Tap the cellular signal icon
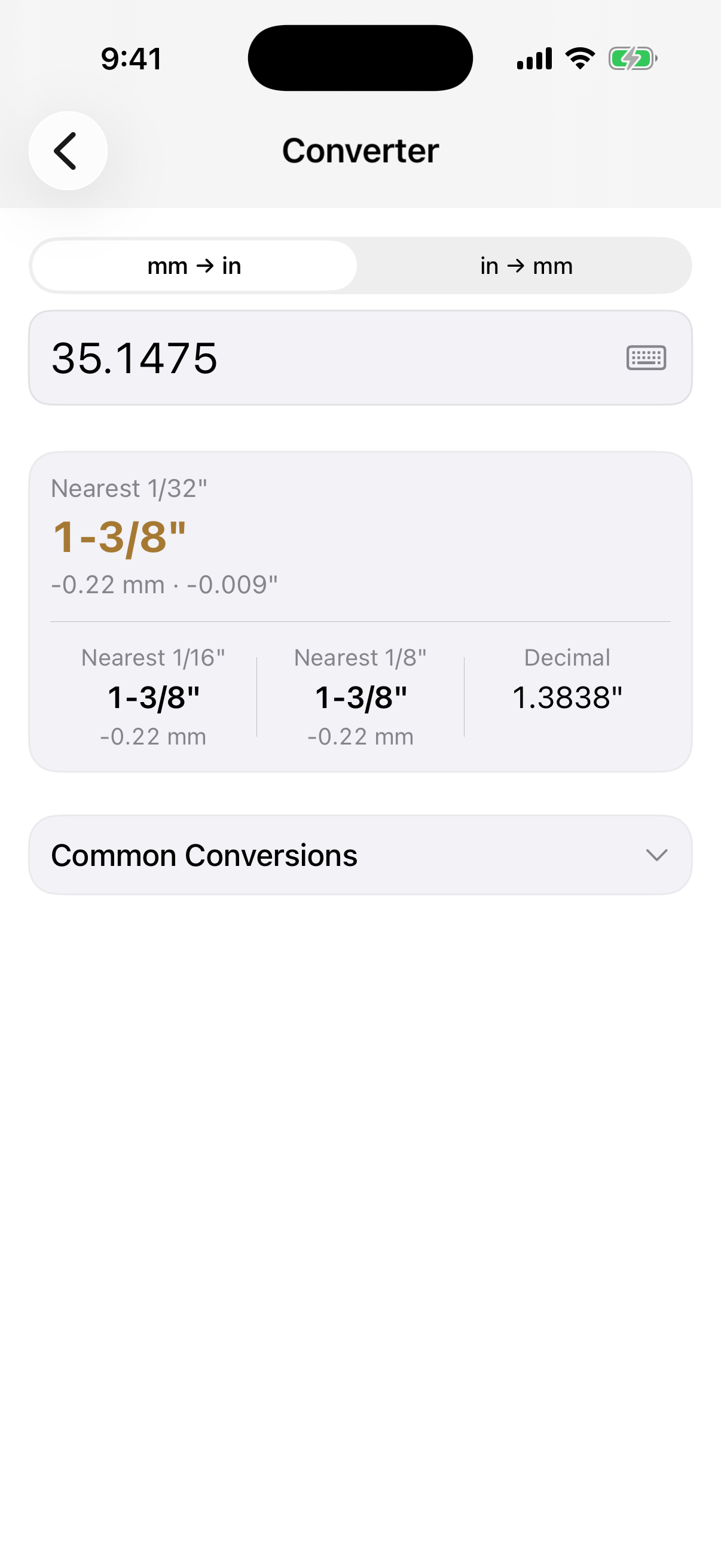 533,58
